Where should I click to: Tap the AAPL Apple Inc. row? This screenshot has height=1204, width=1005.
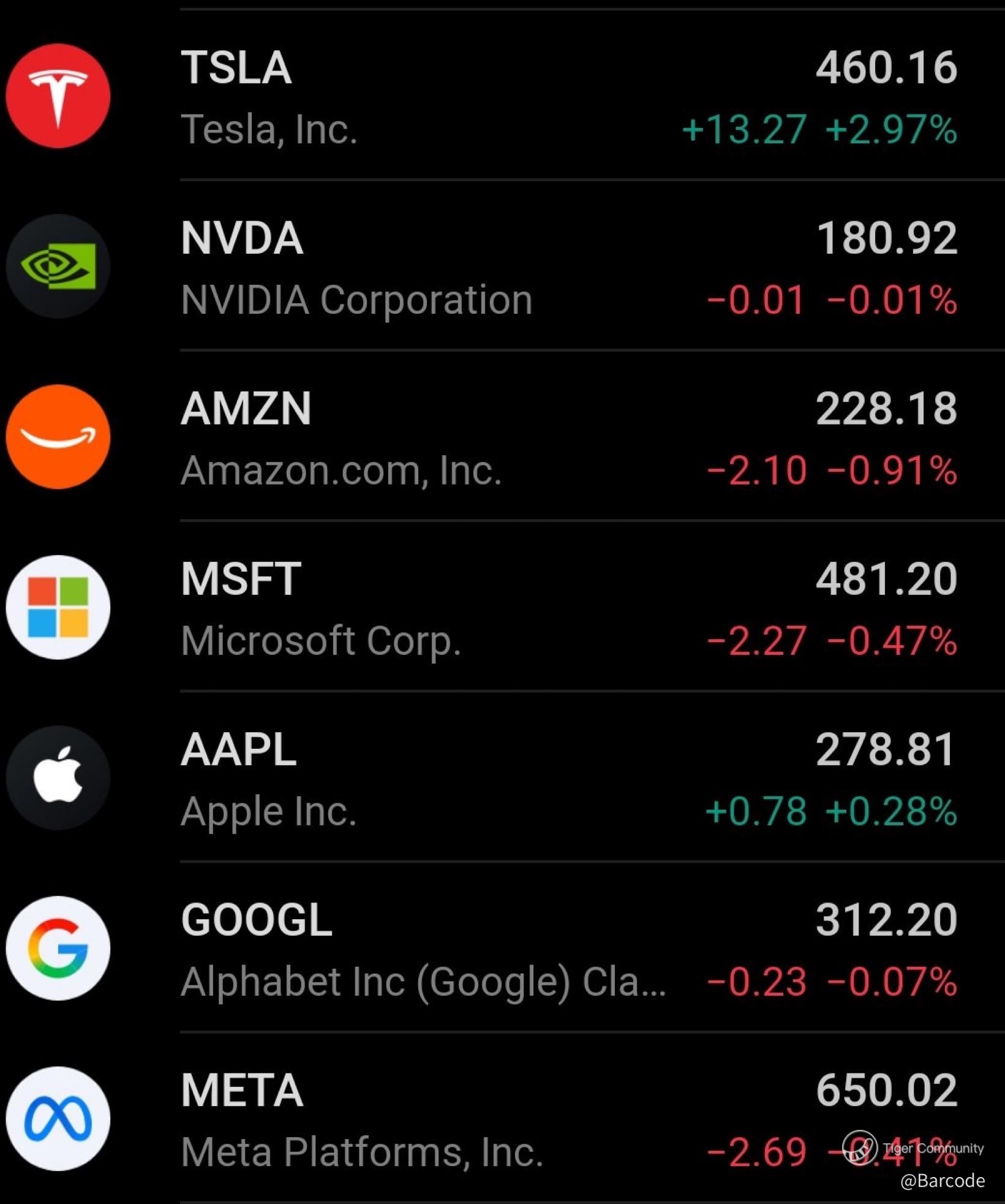tap(502, 778)
